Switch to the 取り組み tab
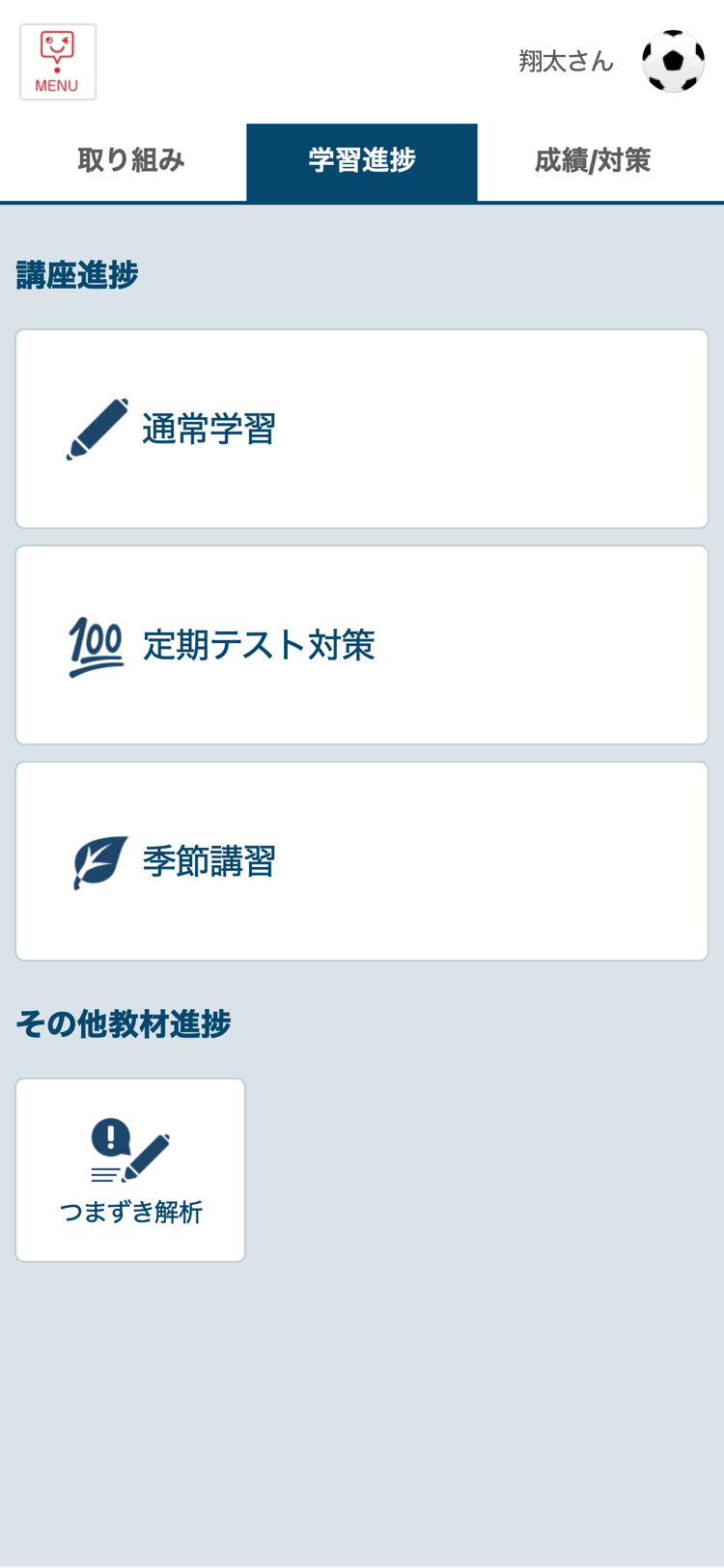 (x=130, y=161)
